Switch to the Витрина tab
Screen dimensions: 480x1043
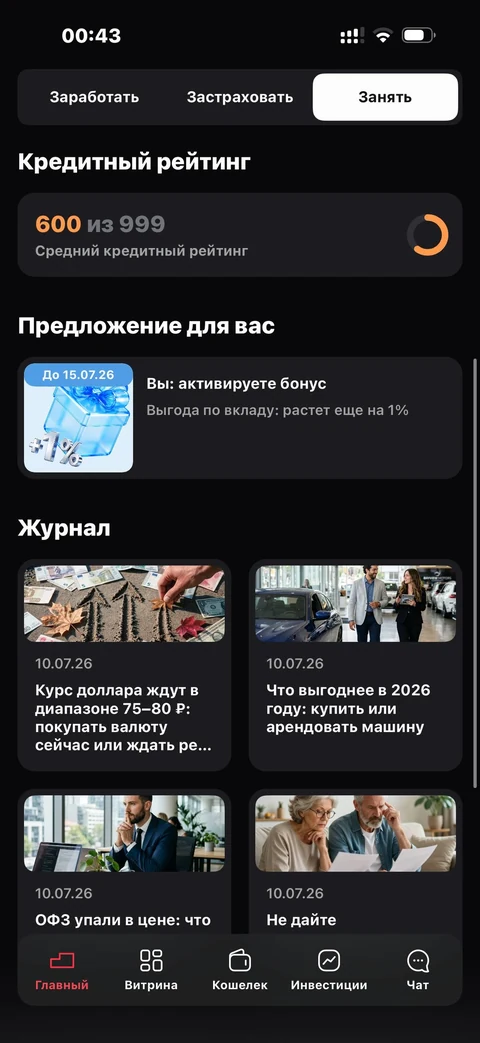pyautogui.click(x=151, y=970)
